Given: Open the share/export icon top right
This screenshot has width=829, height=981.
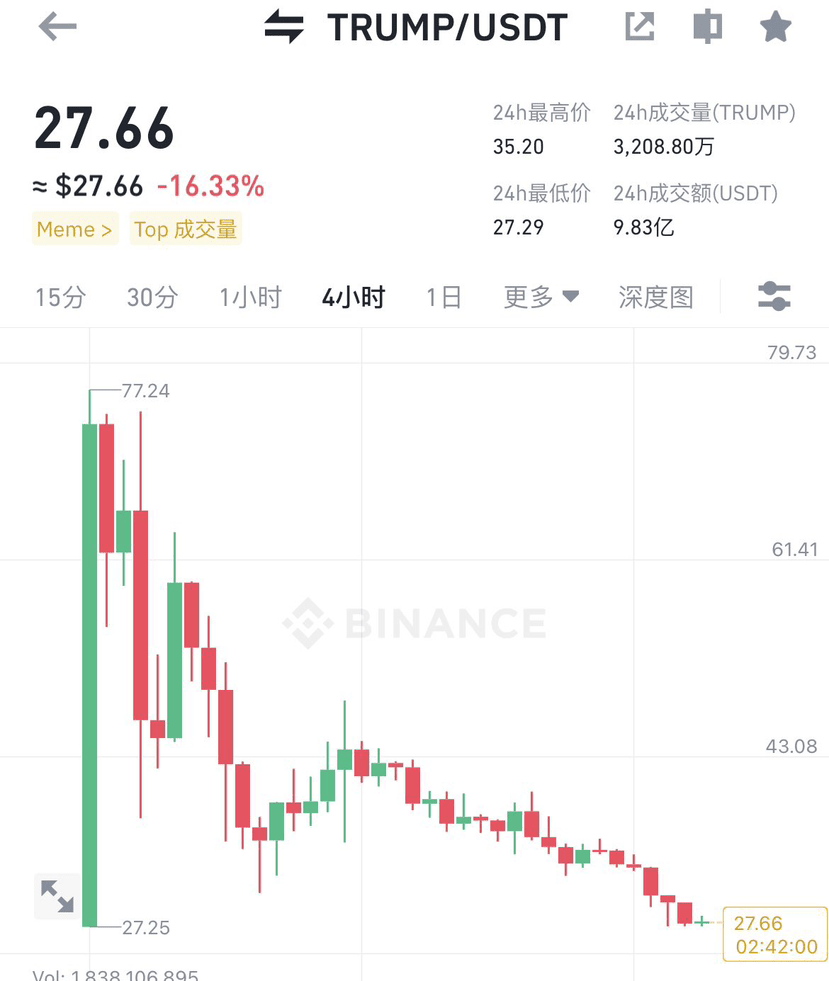Looking at the screenshot, I should tap(638, 27).
